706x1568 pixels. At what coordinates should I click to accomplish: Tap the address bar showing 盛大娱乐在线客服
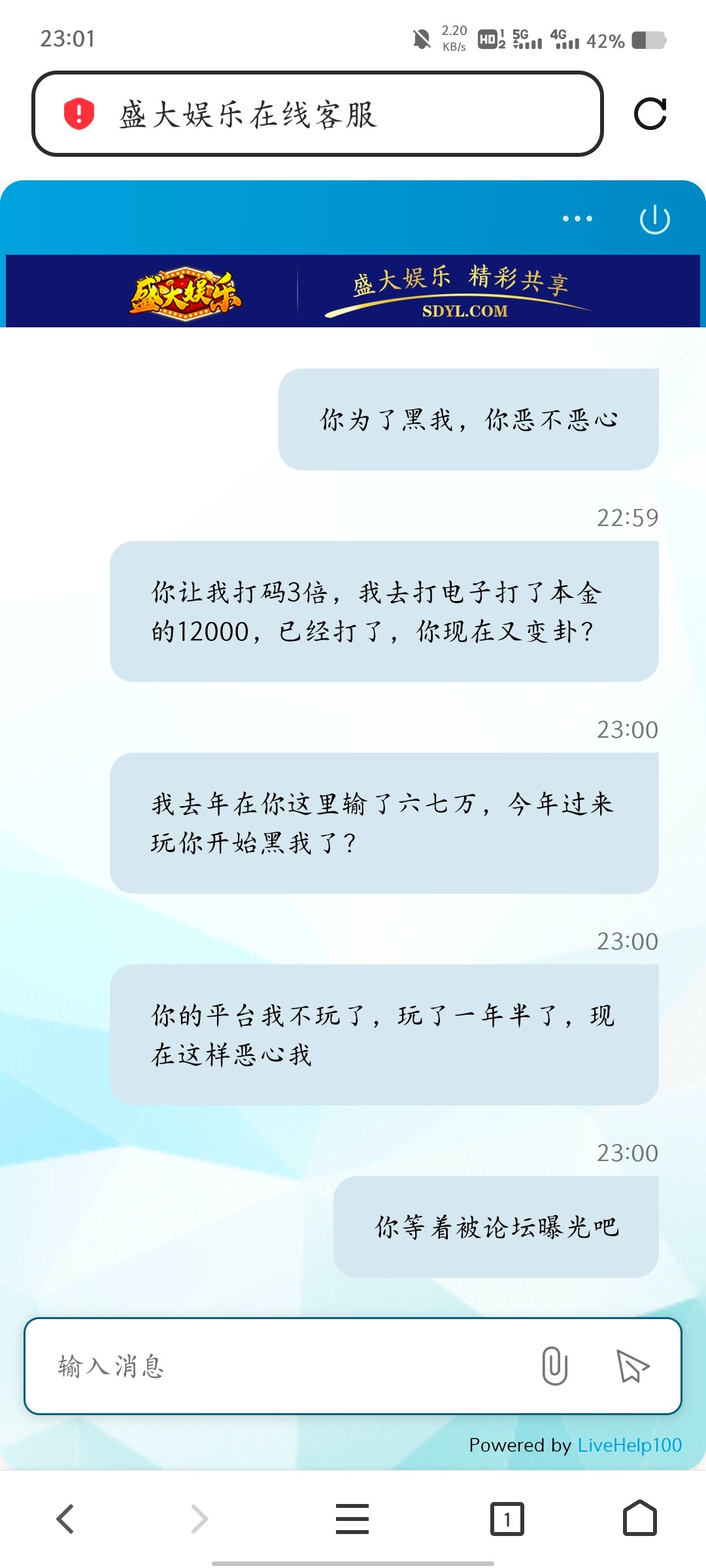(317, 114)
